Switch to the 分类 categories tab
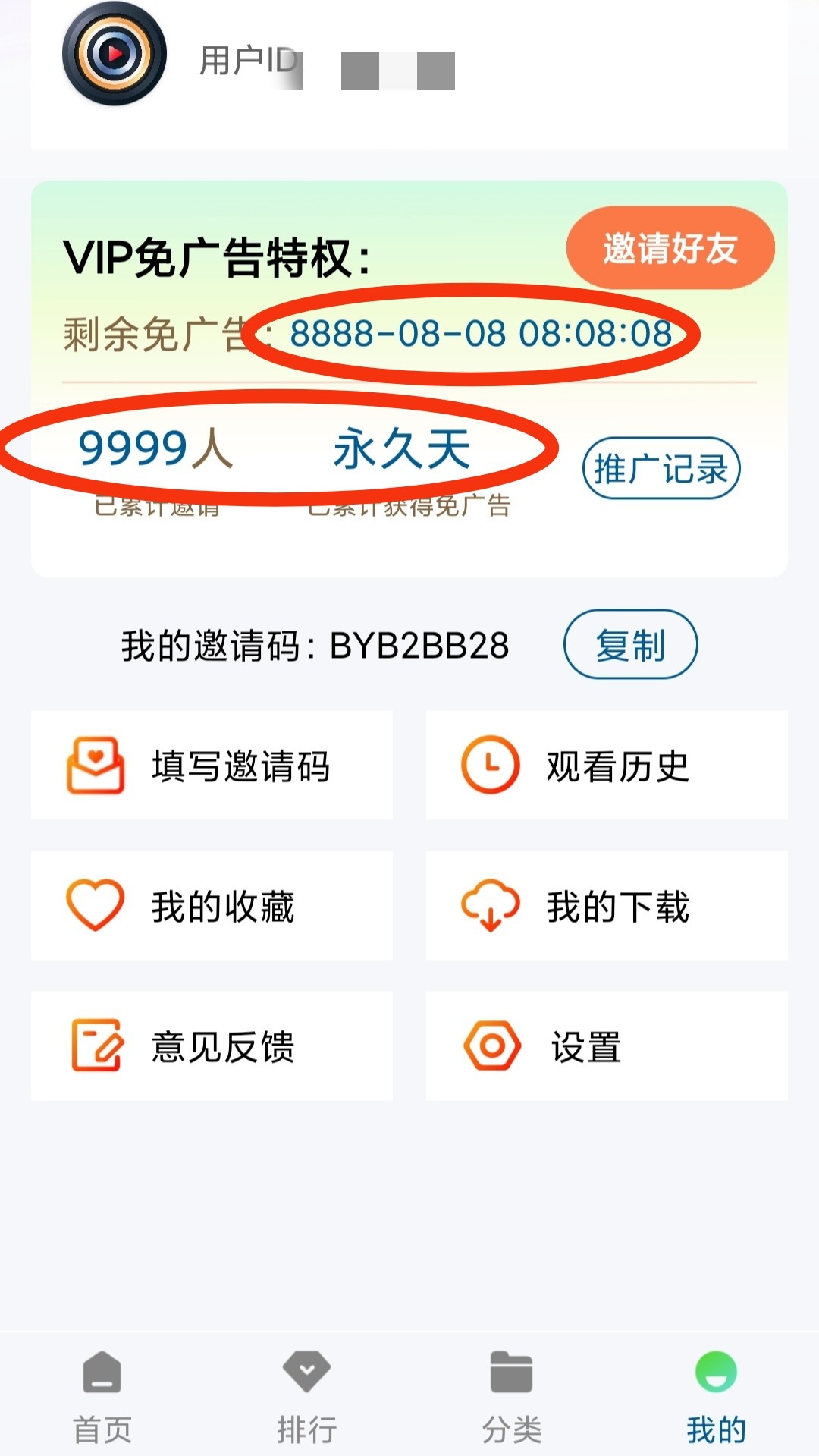 pos(512,1397)
